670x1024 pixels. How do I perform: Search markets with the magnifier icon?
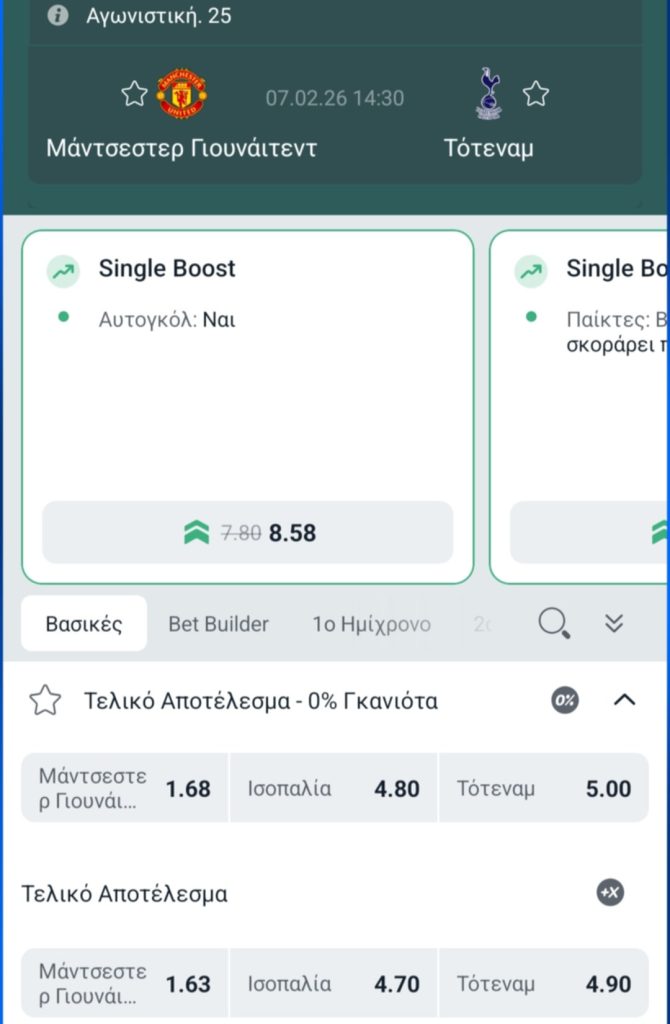(554, 624)
